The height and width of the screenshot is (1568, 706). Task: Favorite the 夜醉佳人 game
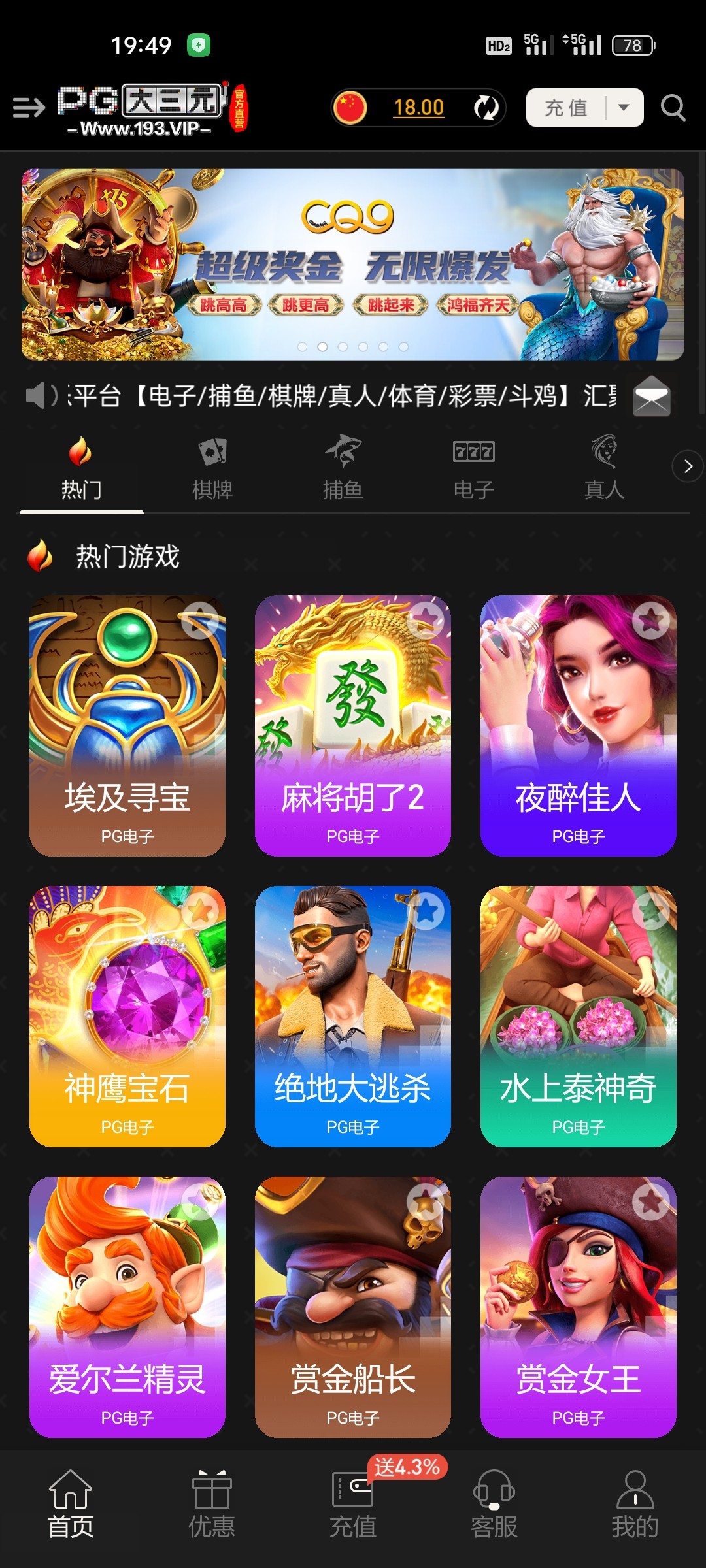pyautogui.click(x=650, y=621)
